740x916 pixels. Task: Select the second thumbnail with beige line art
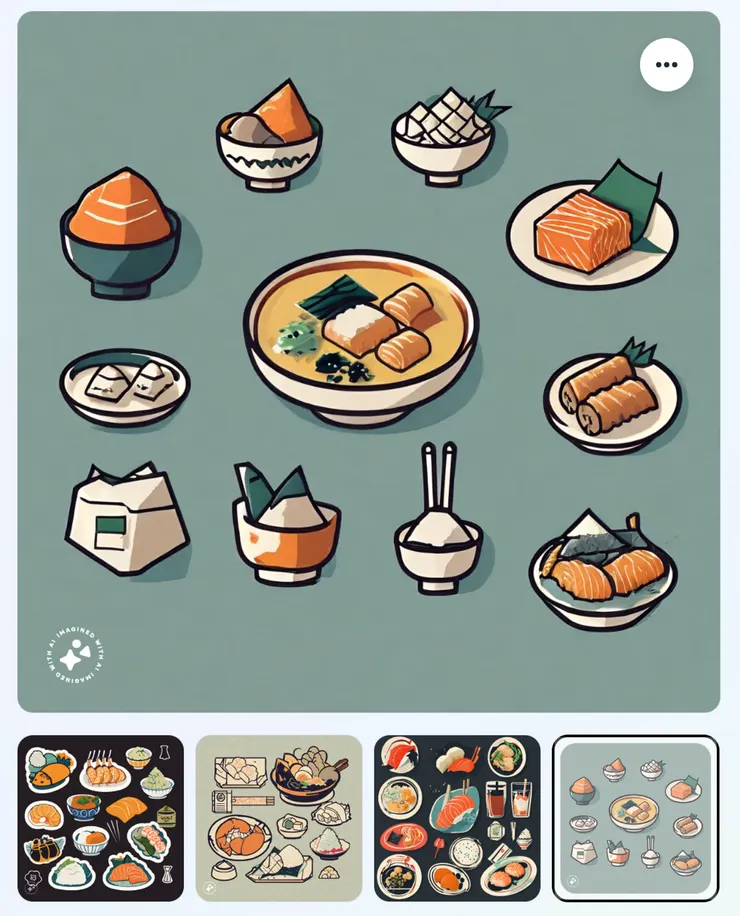tap(279, 818)
